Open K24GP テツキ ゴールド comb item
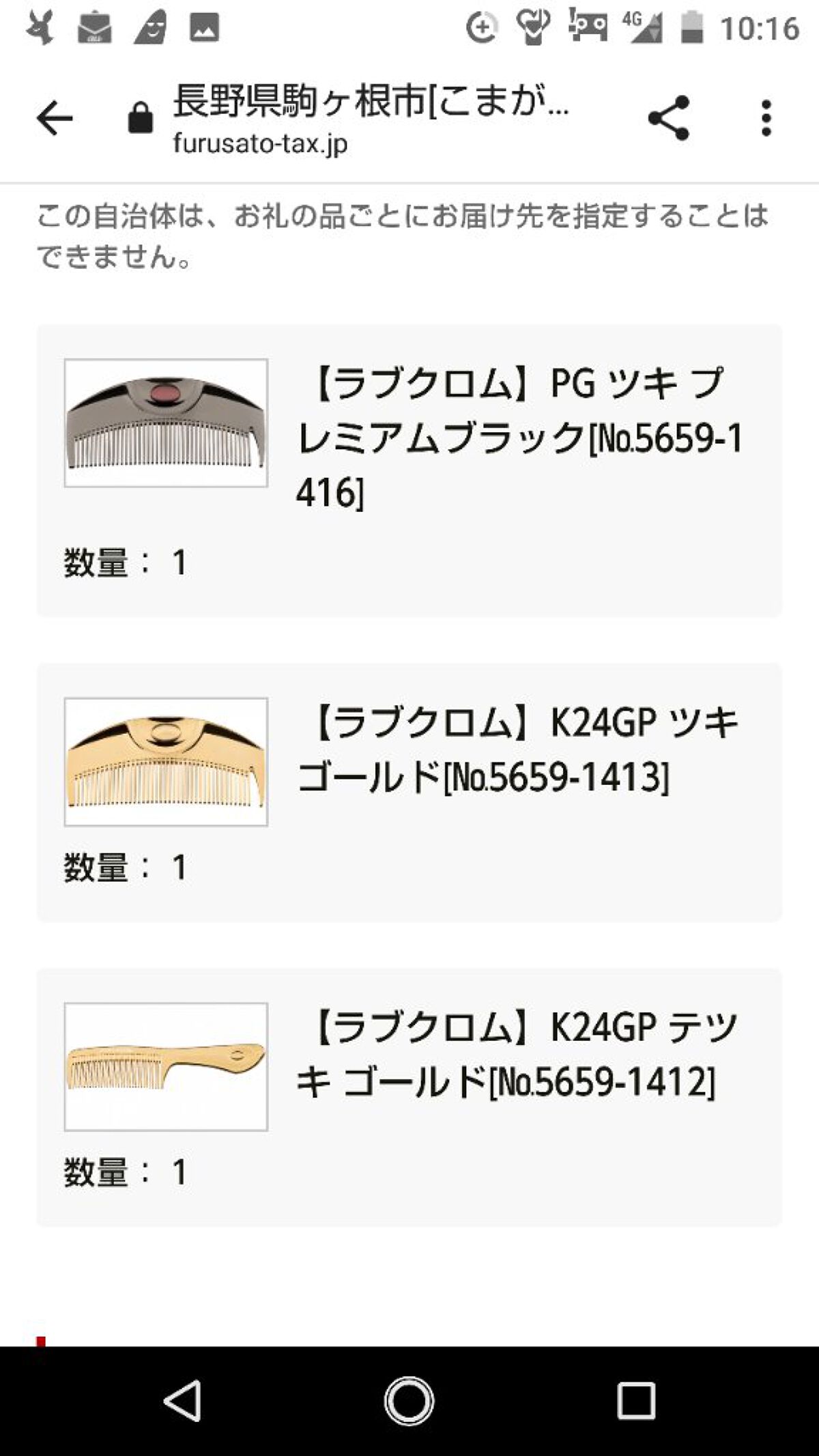 click(519, 1055)
